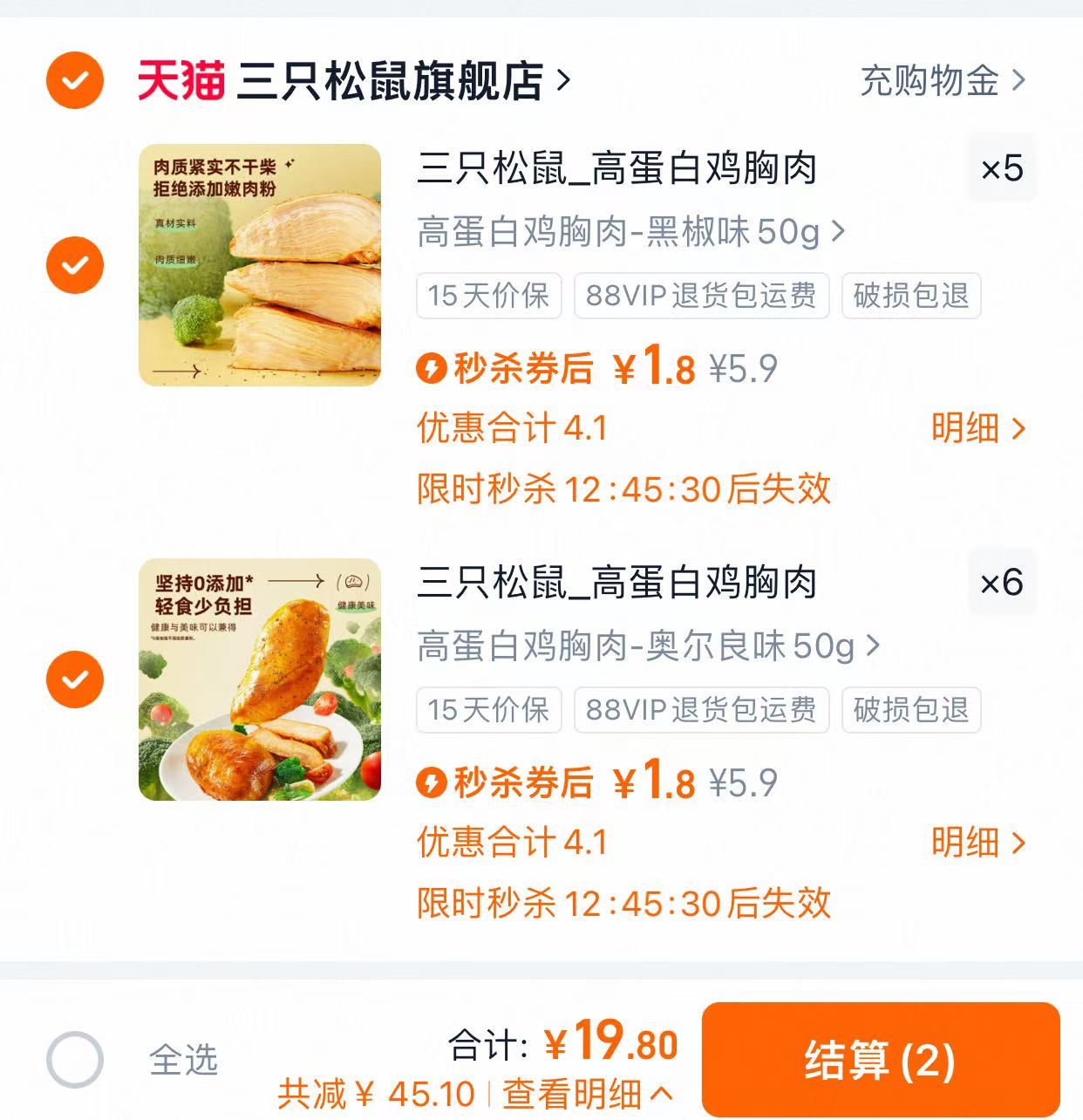The width and height of the screenshot is (1083, 1120).
Task: Deselect the Orleans chicken breast item
Action: point(73,677)
